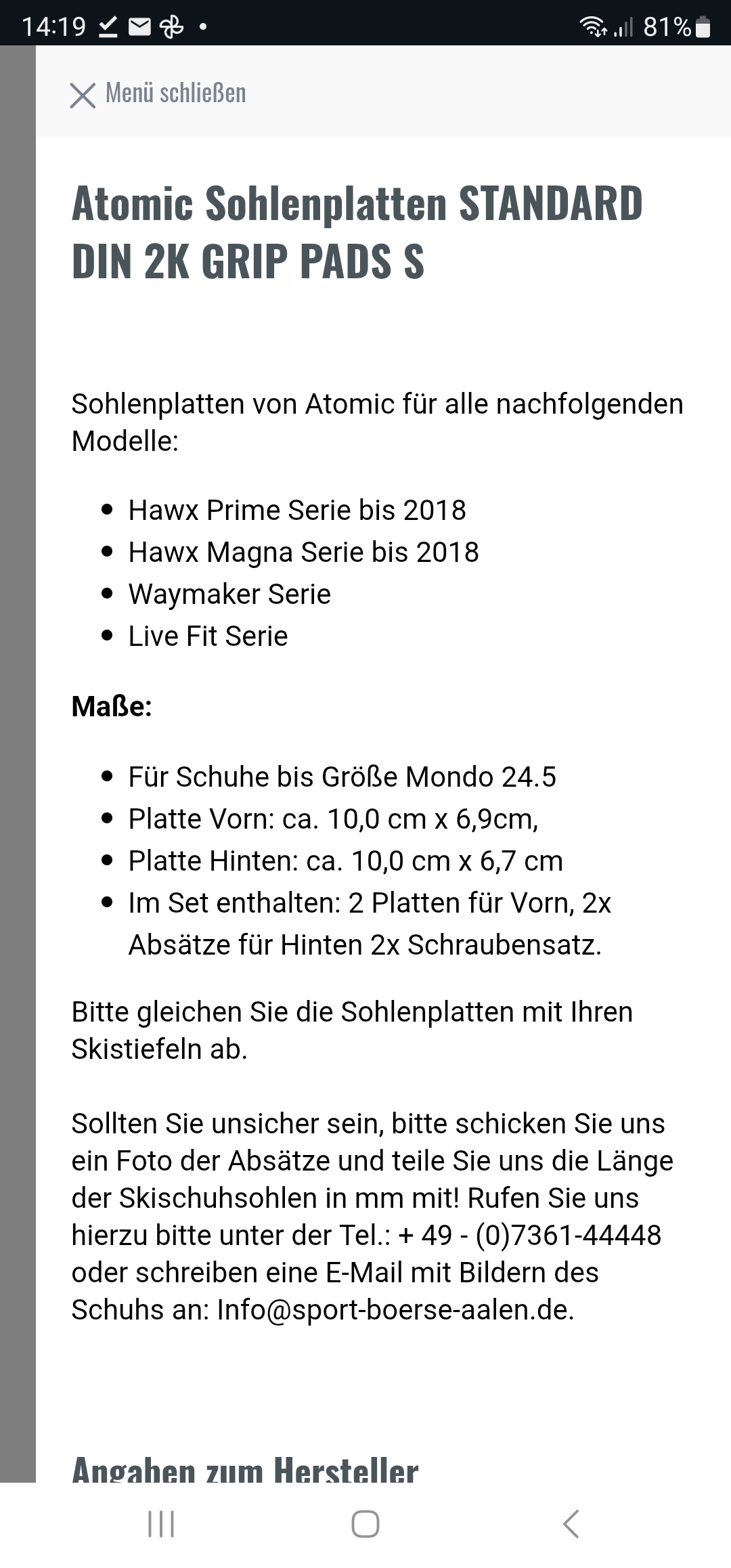This screenshot has width=731, height=1568.
Task: Open the recent apps overview
Action: click(x=161, y=1524)
